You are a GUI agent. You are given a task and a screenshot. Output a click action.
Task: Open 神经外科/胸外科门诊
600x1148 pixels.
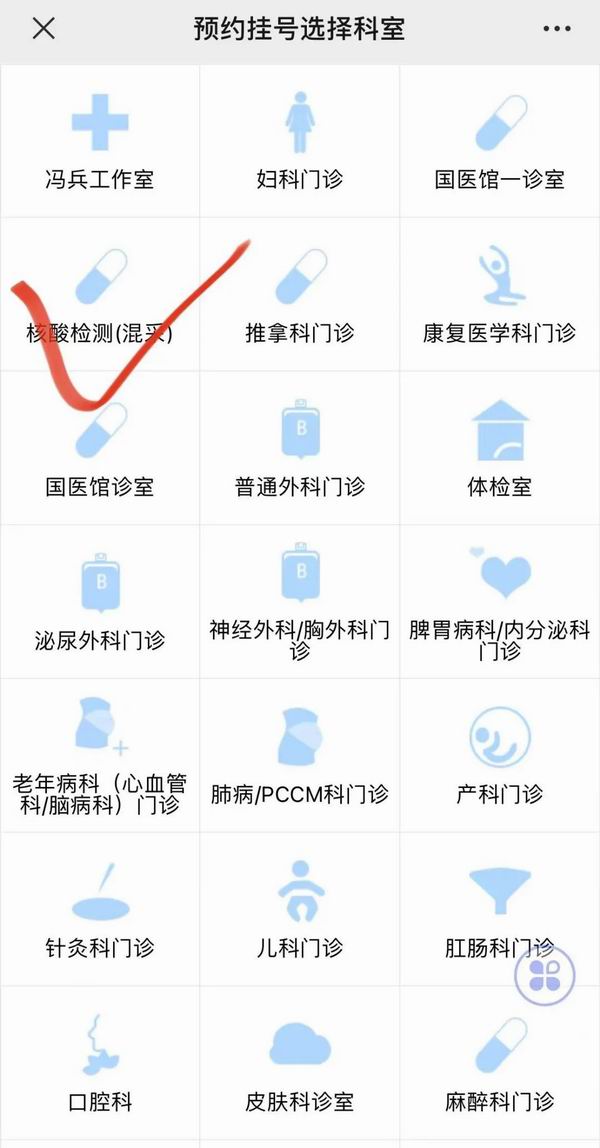(300, 601)
